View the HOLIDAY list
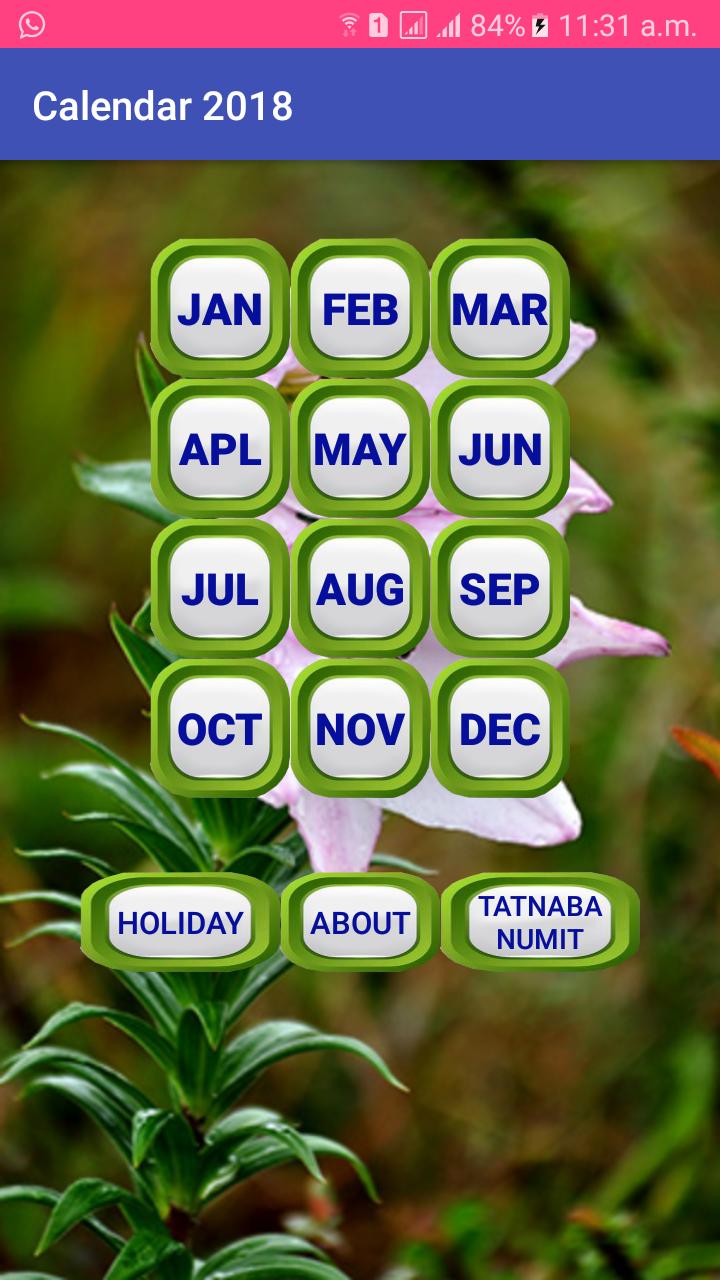 [180, 923]
